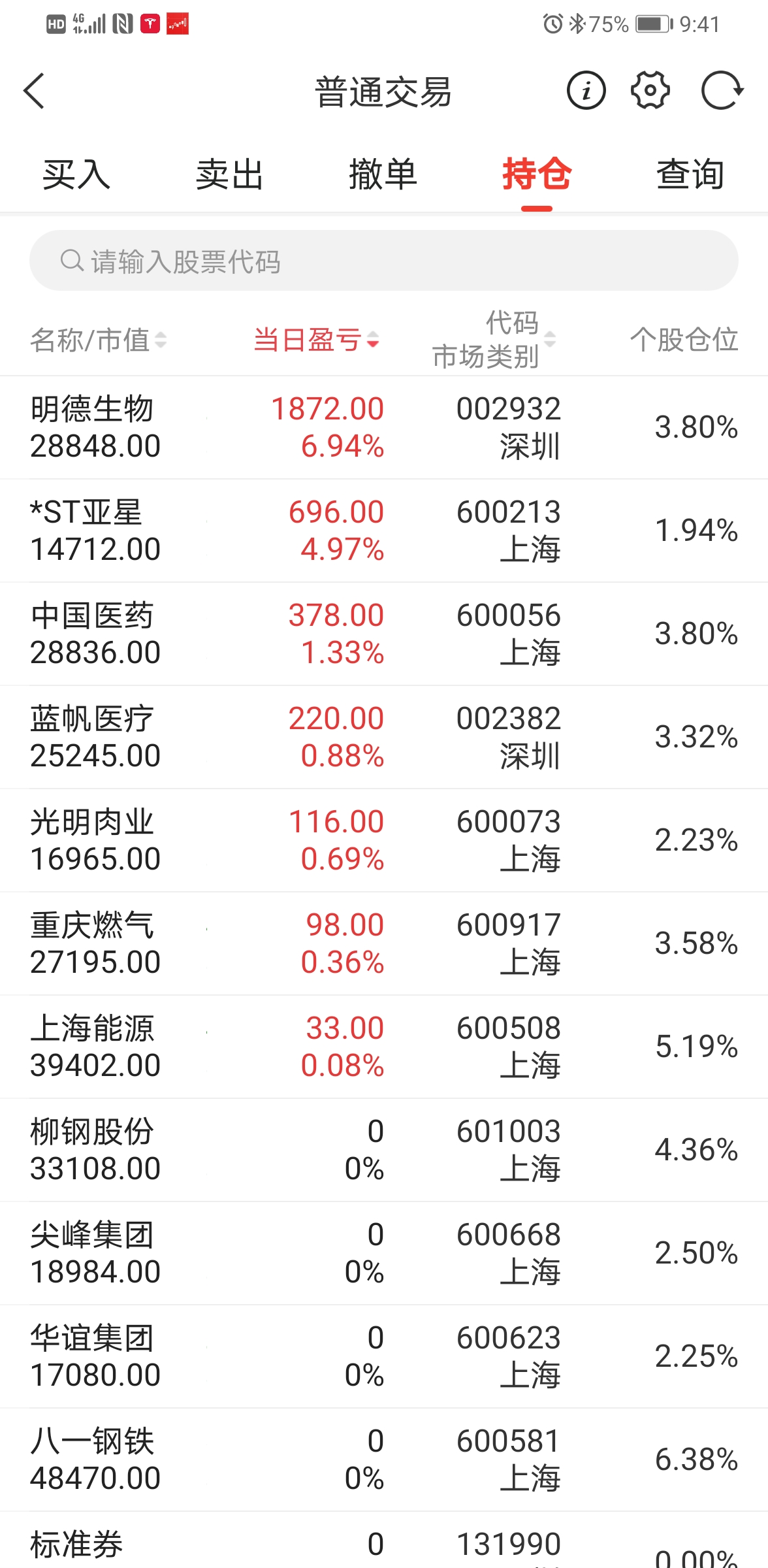Switch to the 买入 tab
768x1568 pixels.
(x=76, y=174)
